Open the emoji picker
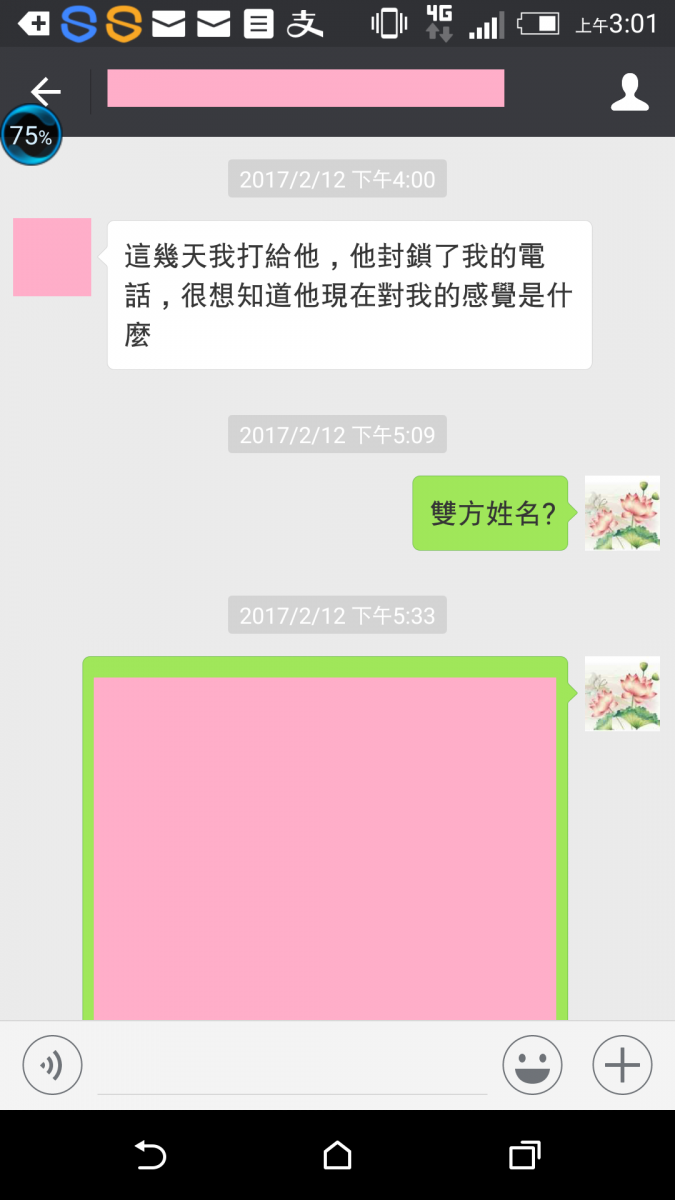Screen dimensions: 675x1200 532,1065
